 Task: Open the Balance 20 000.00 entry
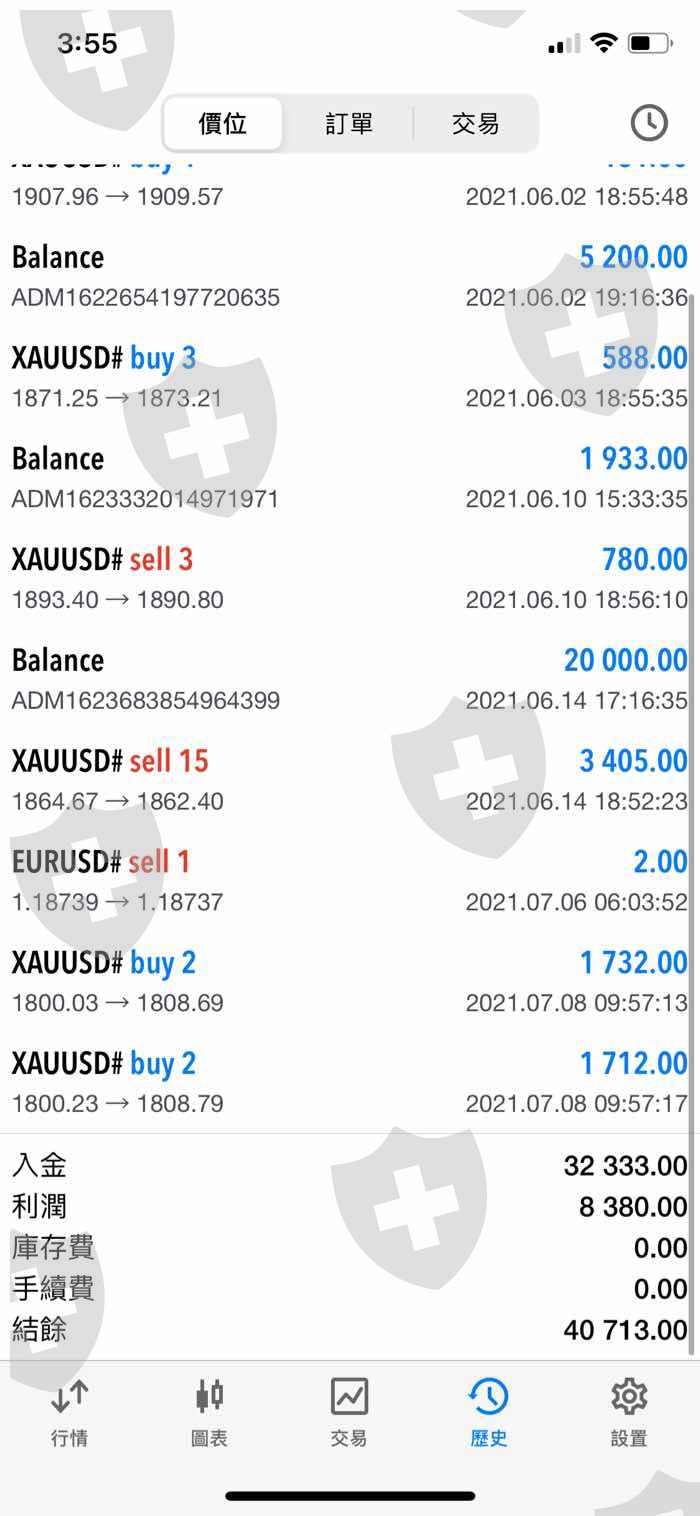tap(349, 680)
